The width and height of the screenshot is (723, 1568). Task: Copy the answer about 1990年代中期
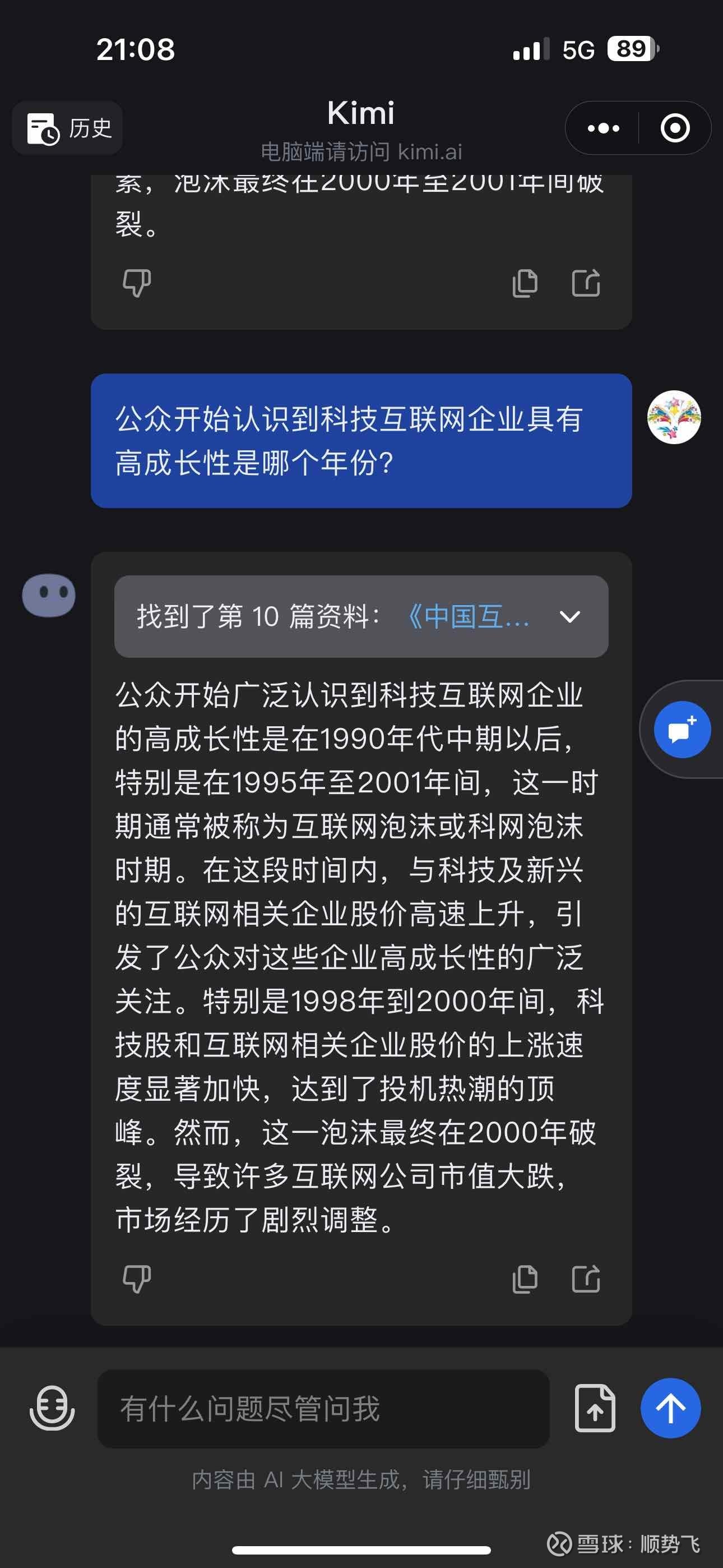(x=525, y=1279)
